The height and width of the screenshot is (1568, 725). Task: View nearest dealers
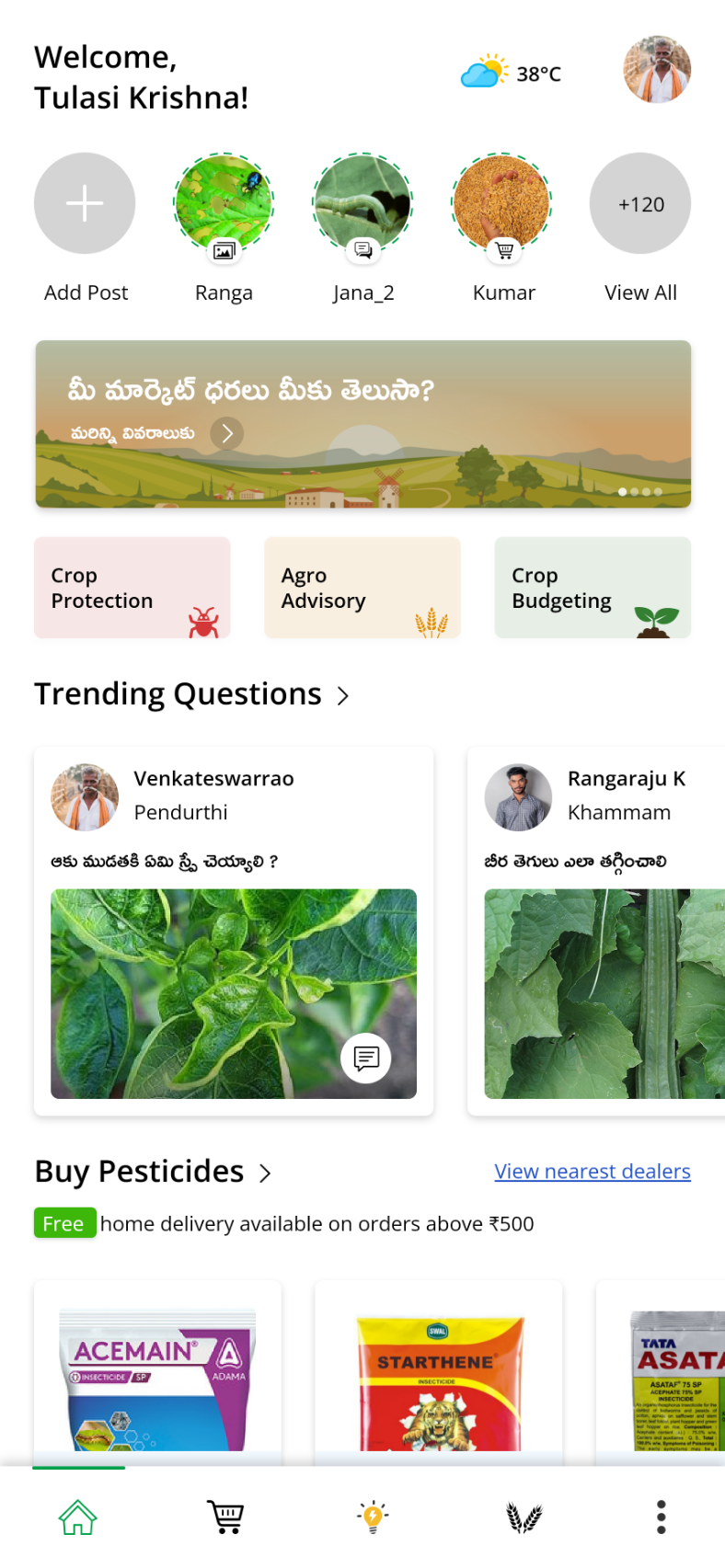pyautogui.click(x=593, y=1172)
